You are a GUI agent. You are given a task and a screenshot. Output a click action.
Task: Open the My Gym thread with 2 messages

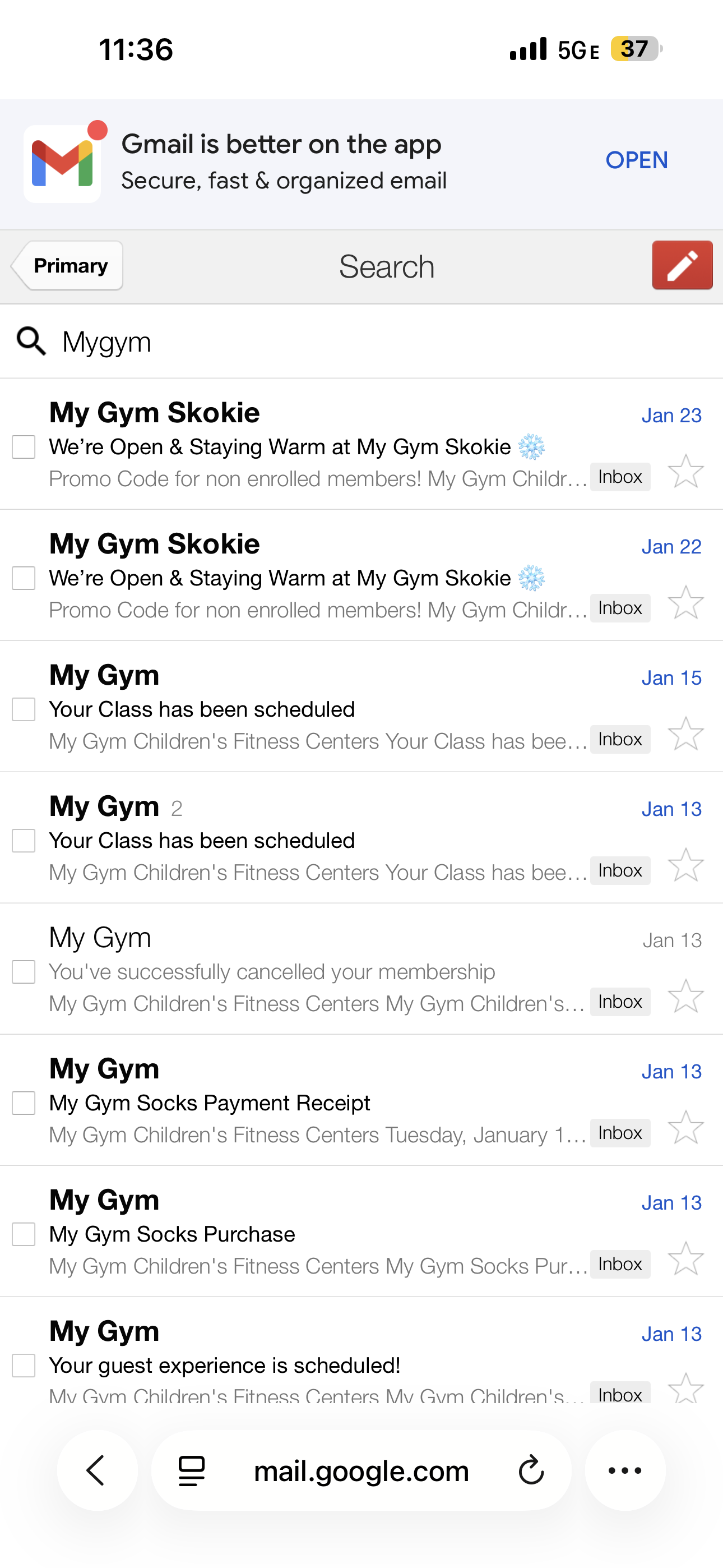click(x=317, y=840)
